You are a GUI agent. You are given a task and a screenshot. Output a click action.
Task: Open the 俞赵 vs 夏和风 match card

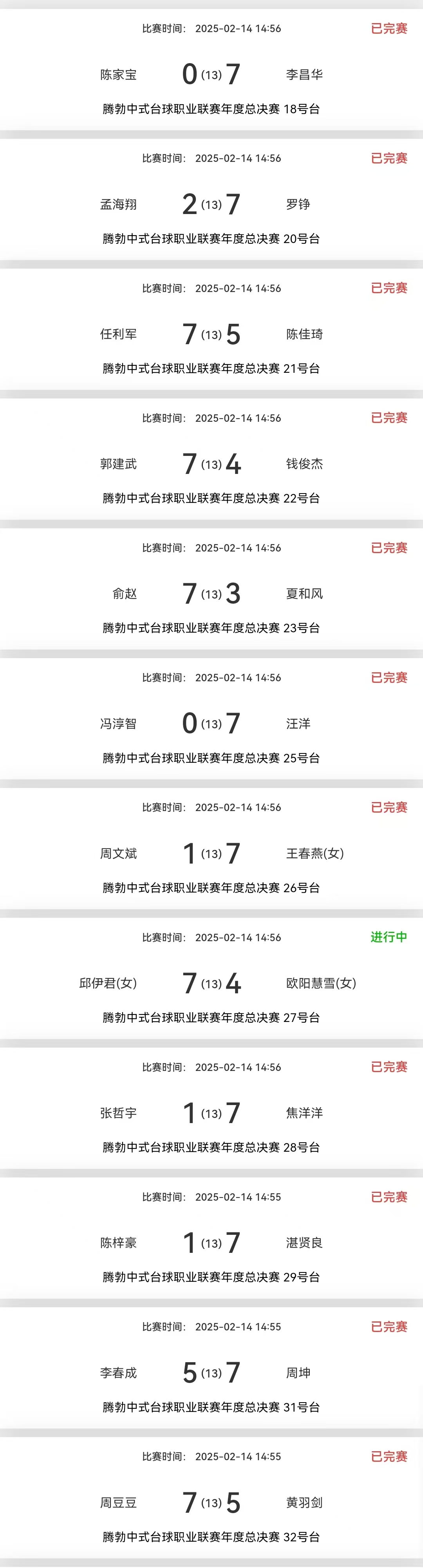[211, 593]
